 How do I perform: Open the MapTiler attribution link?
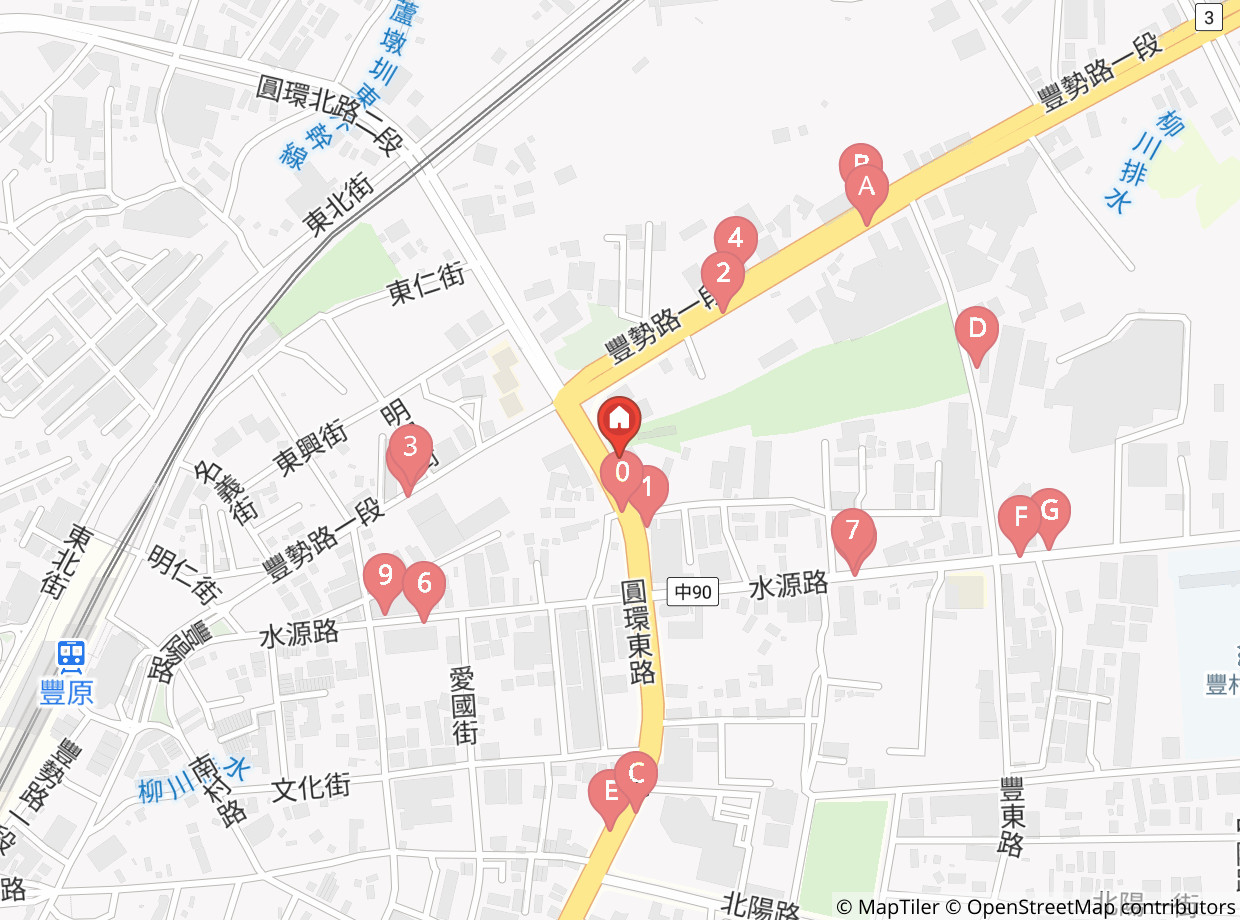click(x=889, y=907)
